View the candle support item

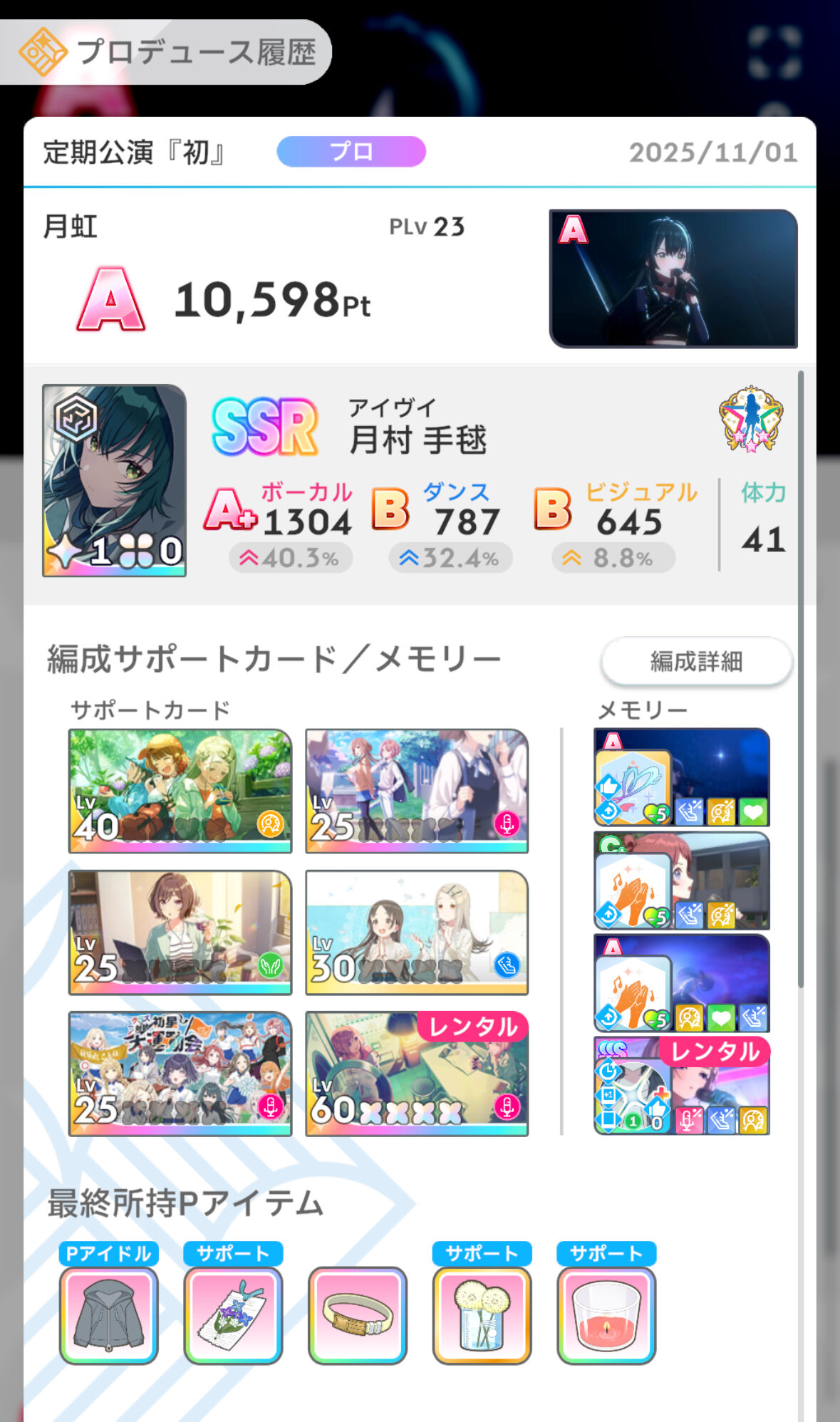click(x=606, y=1315)
